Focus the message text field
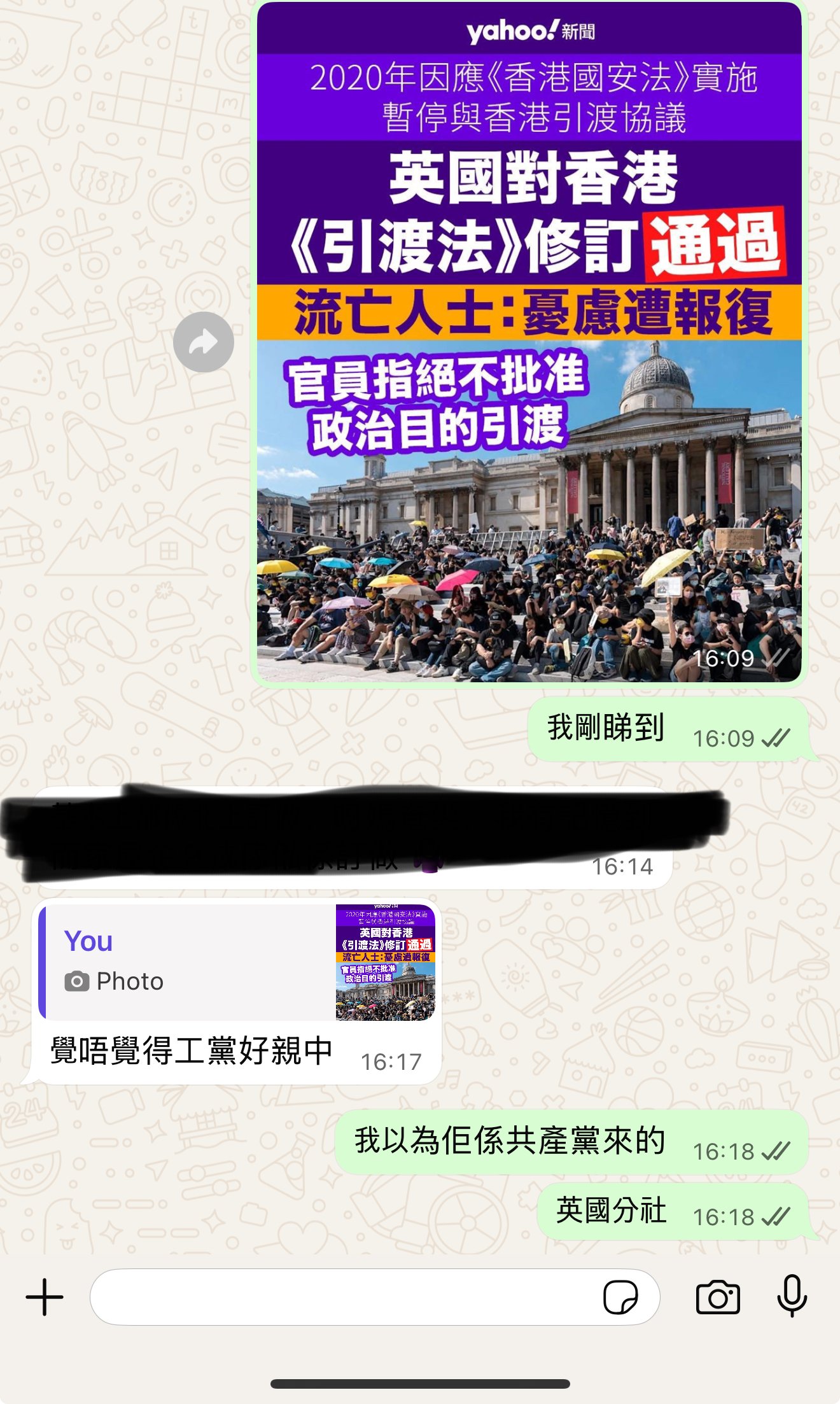This screenshot has height=1404, width=840. (344, 1297)
